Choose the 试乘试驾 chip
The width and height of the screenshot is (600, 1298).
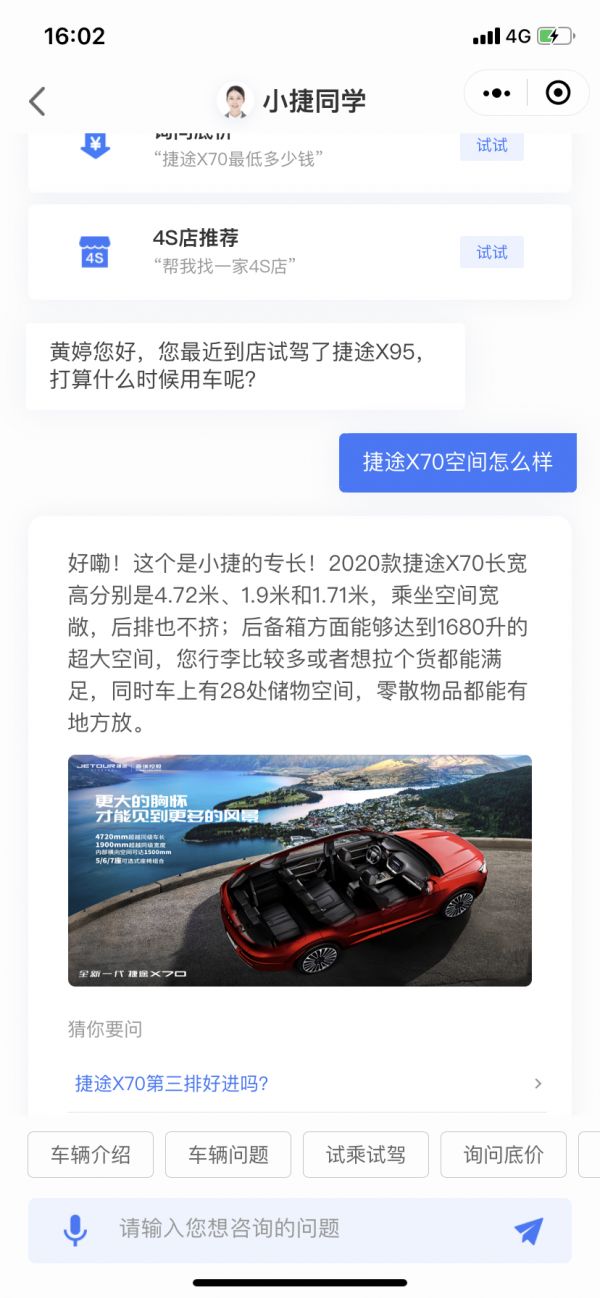pyautogui.click(x=366, y=1155)
